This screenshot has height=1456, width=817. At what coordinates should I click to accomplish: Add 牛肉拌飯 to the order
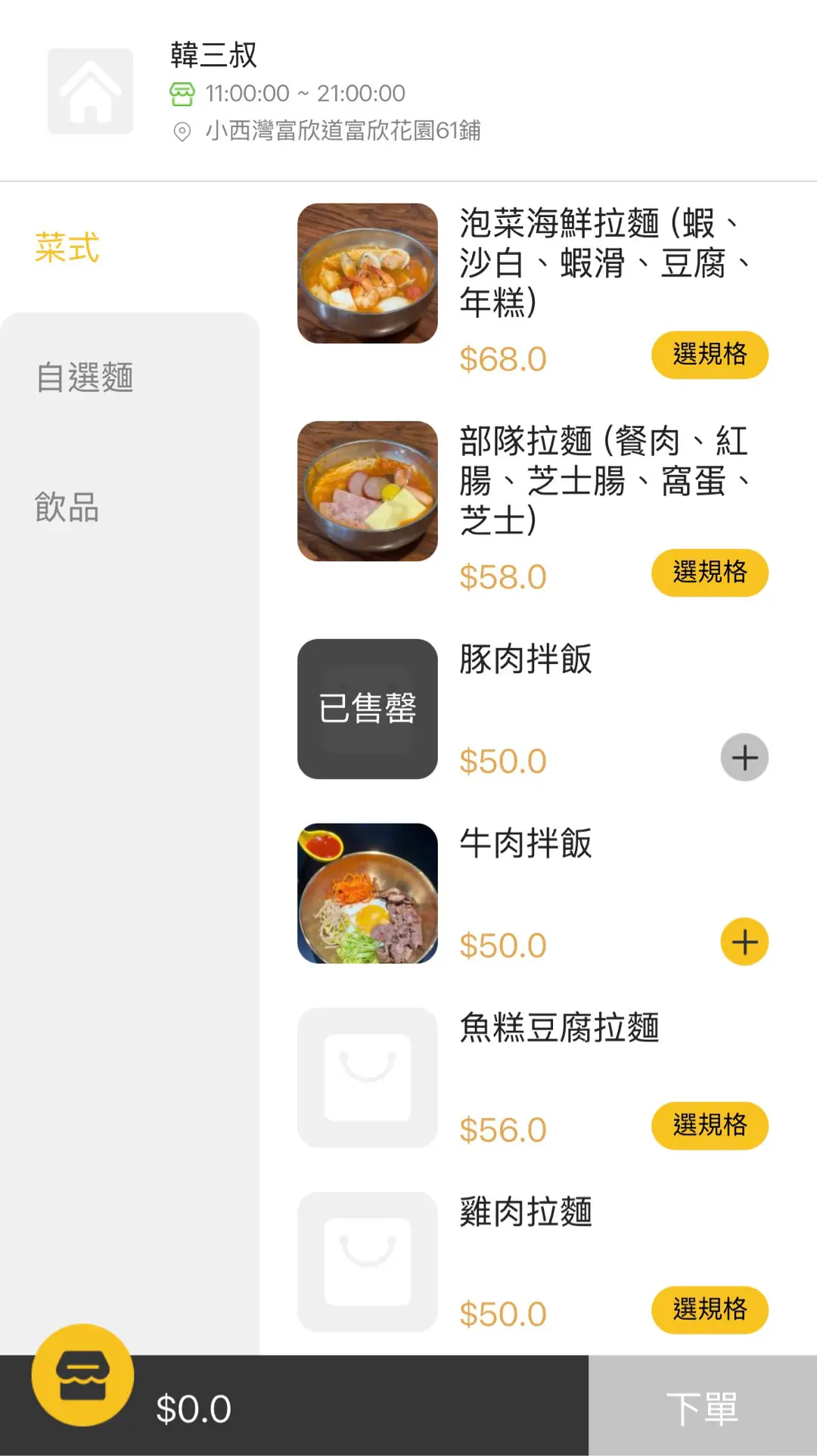[744, 942]
